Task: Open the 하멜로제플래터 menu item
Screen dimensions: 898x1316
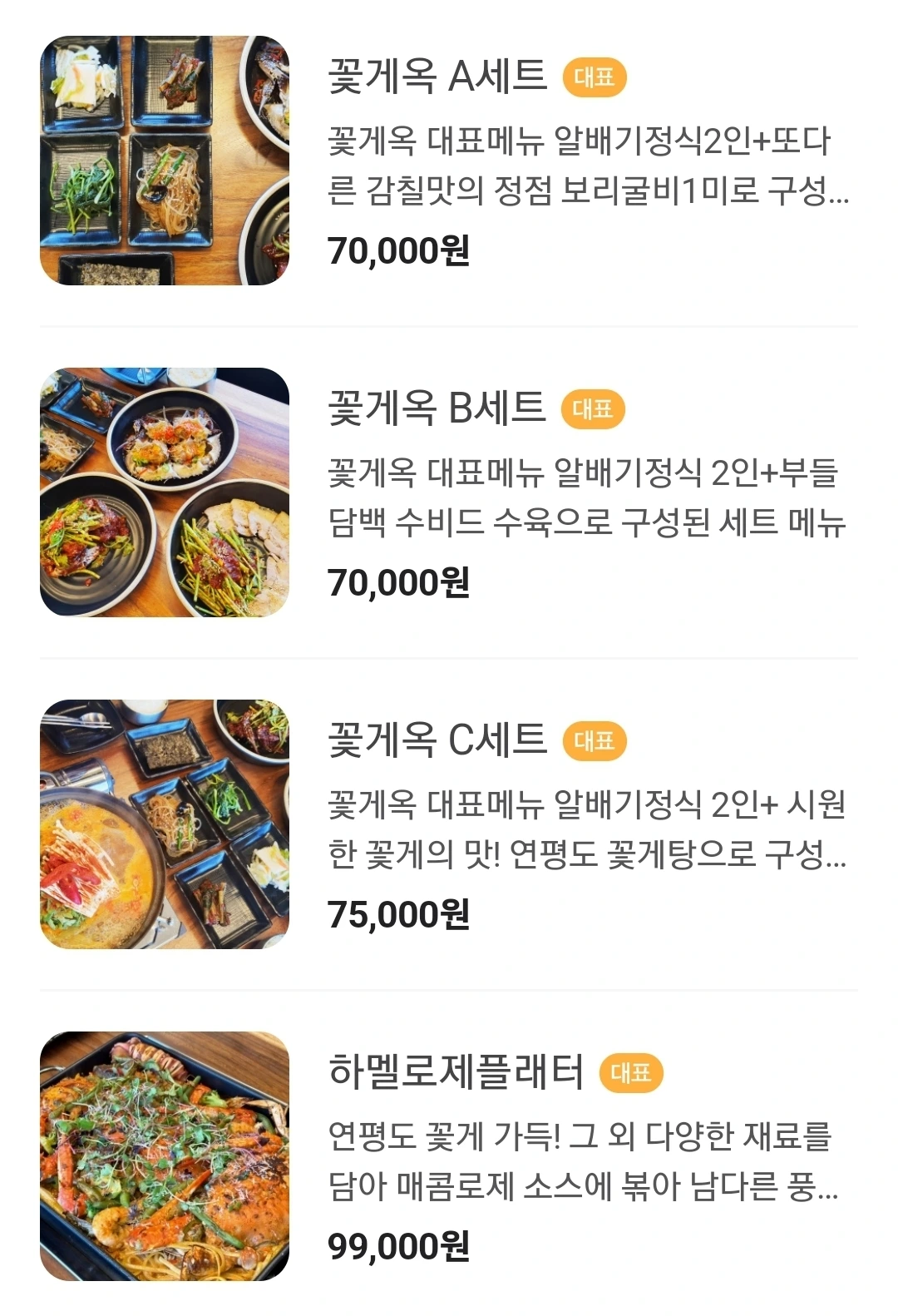Action: (456, 1072)
